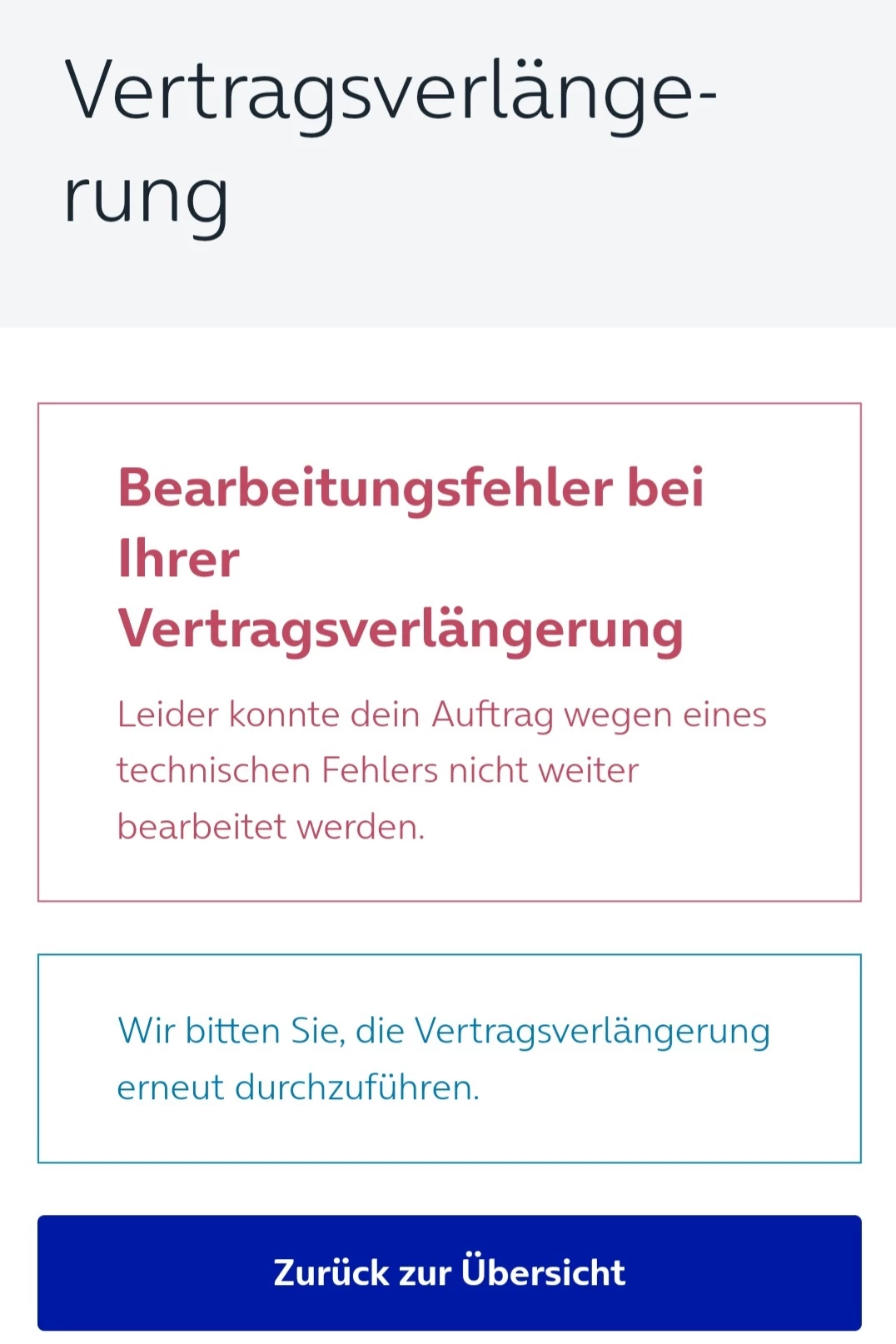Screen dimensions: 896x1344
Task: Tap the Zurück zur Übersicht button
Action: click(449, 1272)
